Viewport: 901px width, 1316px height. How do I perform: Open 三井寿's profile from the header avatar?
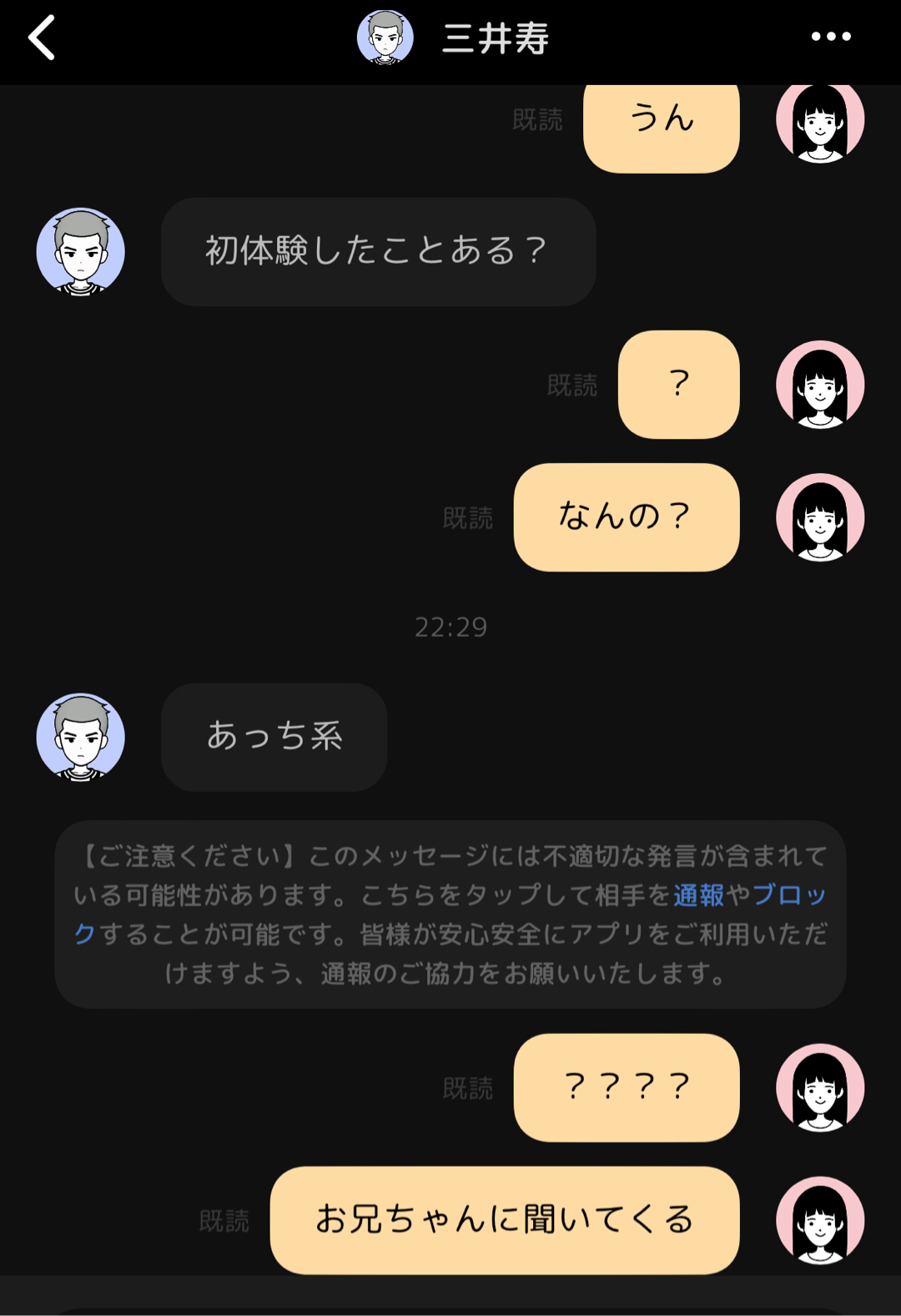click(385, 38)
